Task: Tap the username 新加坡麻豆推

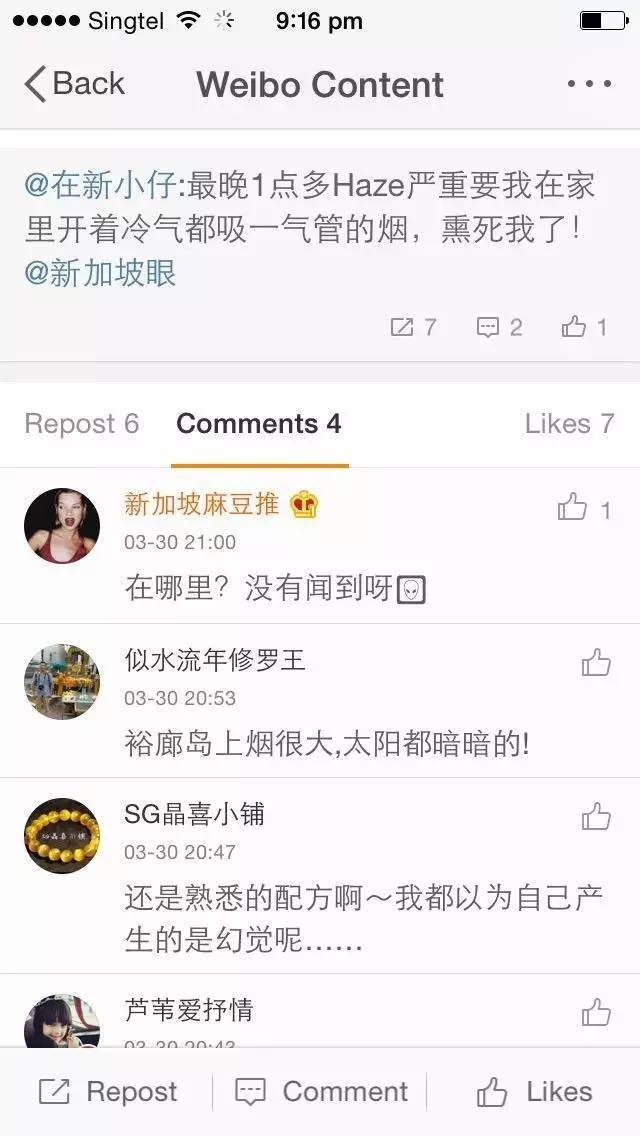Action: [x=201, y=505]
